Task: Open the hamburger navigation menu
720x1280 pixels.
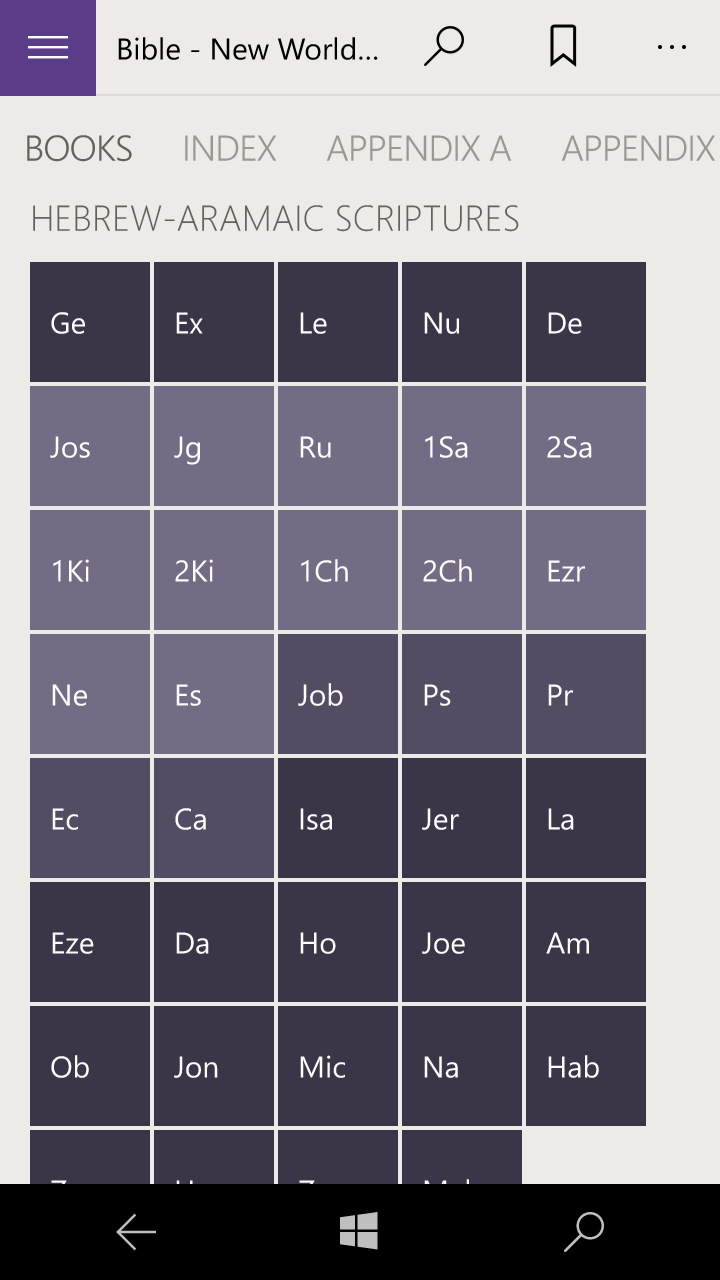Action: click(48, 47)
